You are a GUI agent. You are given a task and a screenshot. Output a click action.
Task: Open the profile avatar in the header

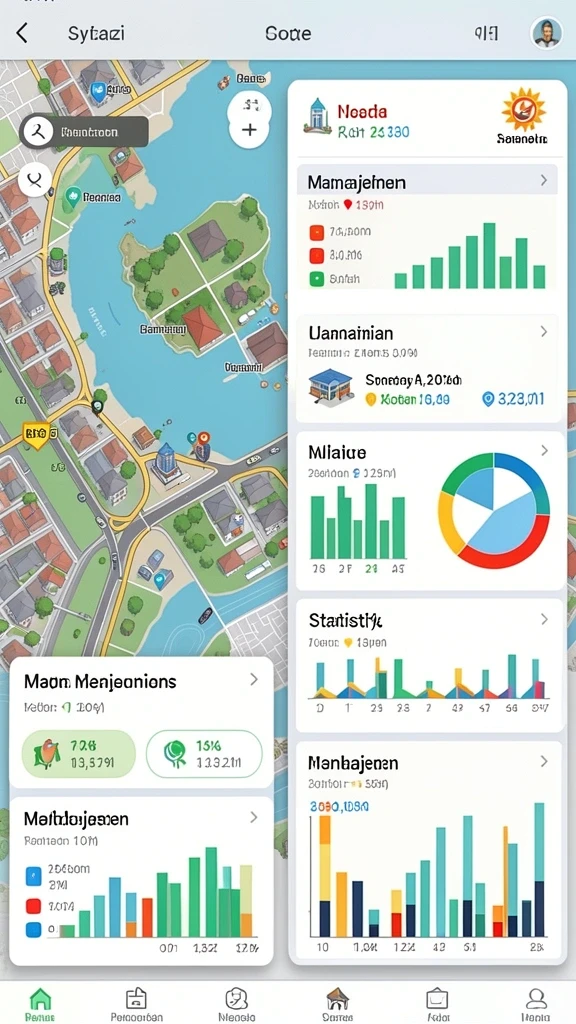tap(546, 33)
